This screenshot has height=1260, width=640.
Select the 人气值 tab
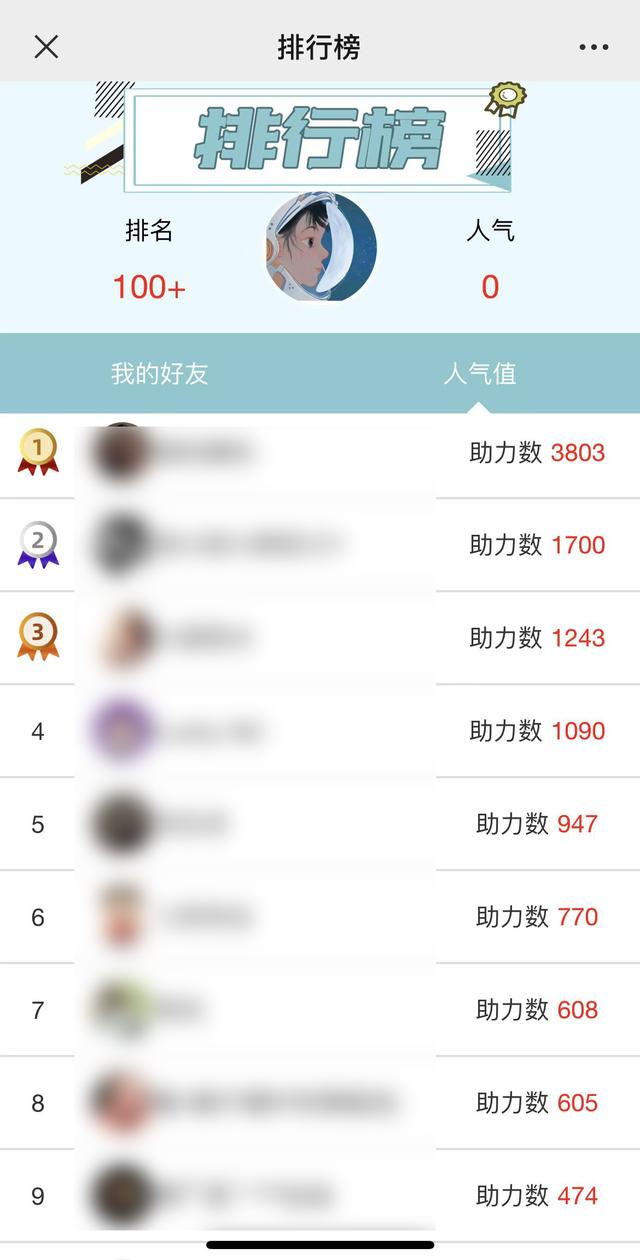[x=480, y=374]
